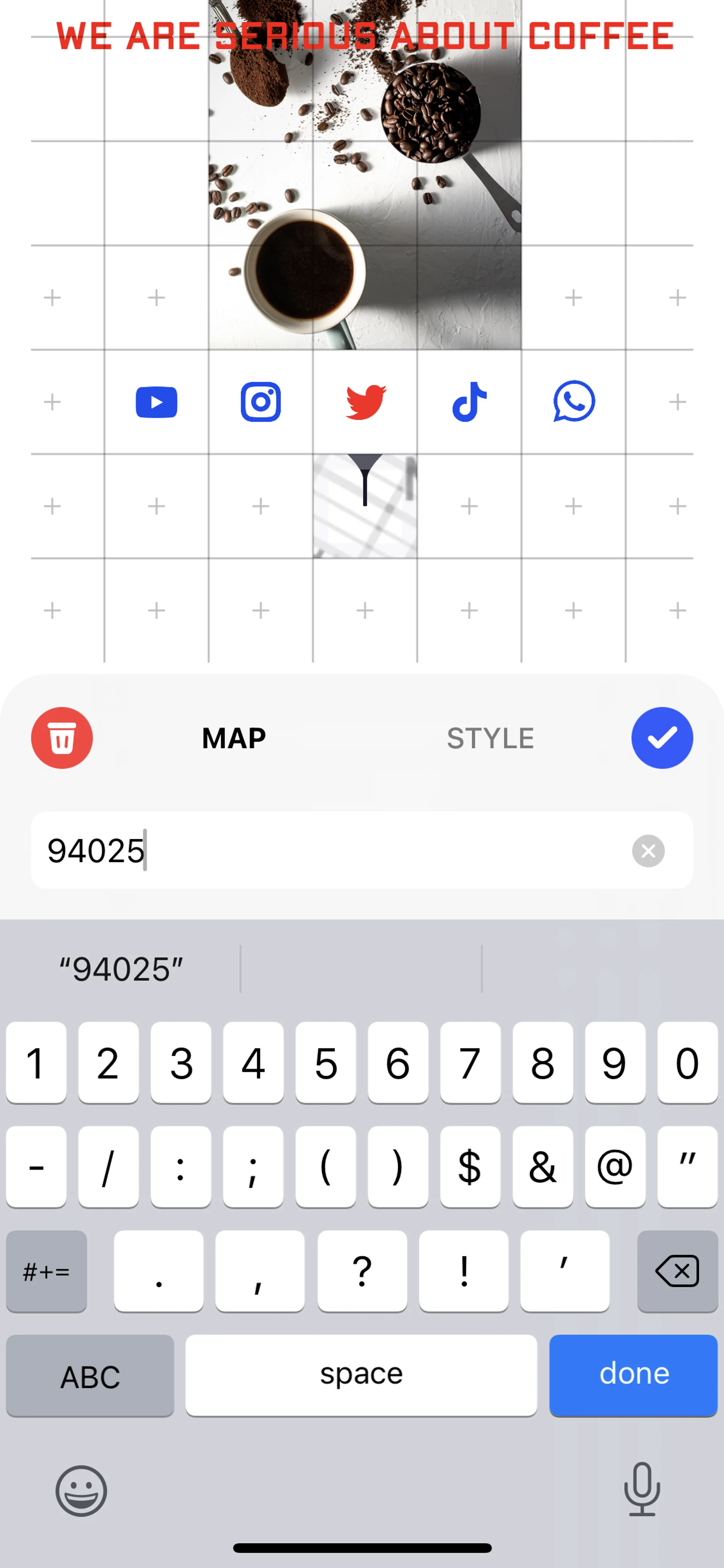Accept the "94025" keyboard suggestion
The width and height of the screenshot is (724, 1568).
121,968
